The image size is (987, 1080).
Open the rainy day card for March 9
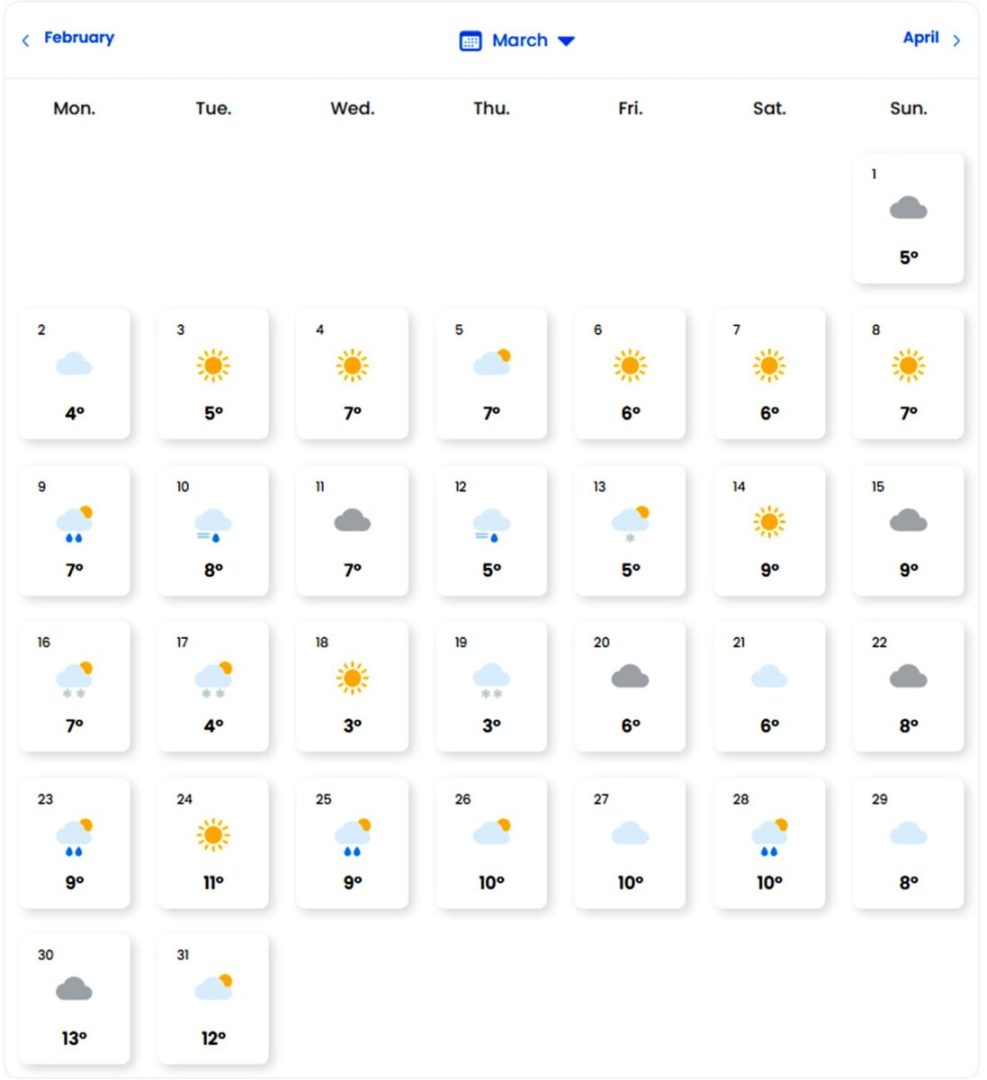coord(74,531)
